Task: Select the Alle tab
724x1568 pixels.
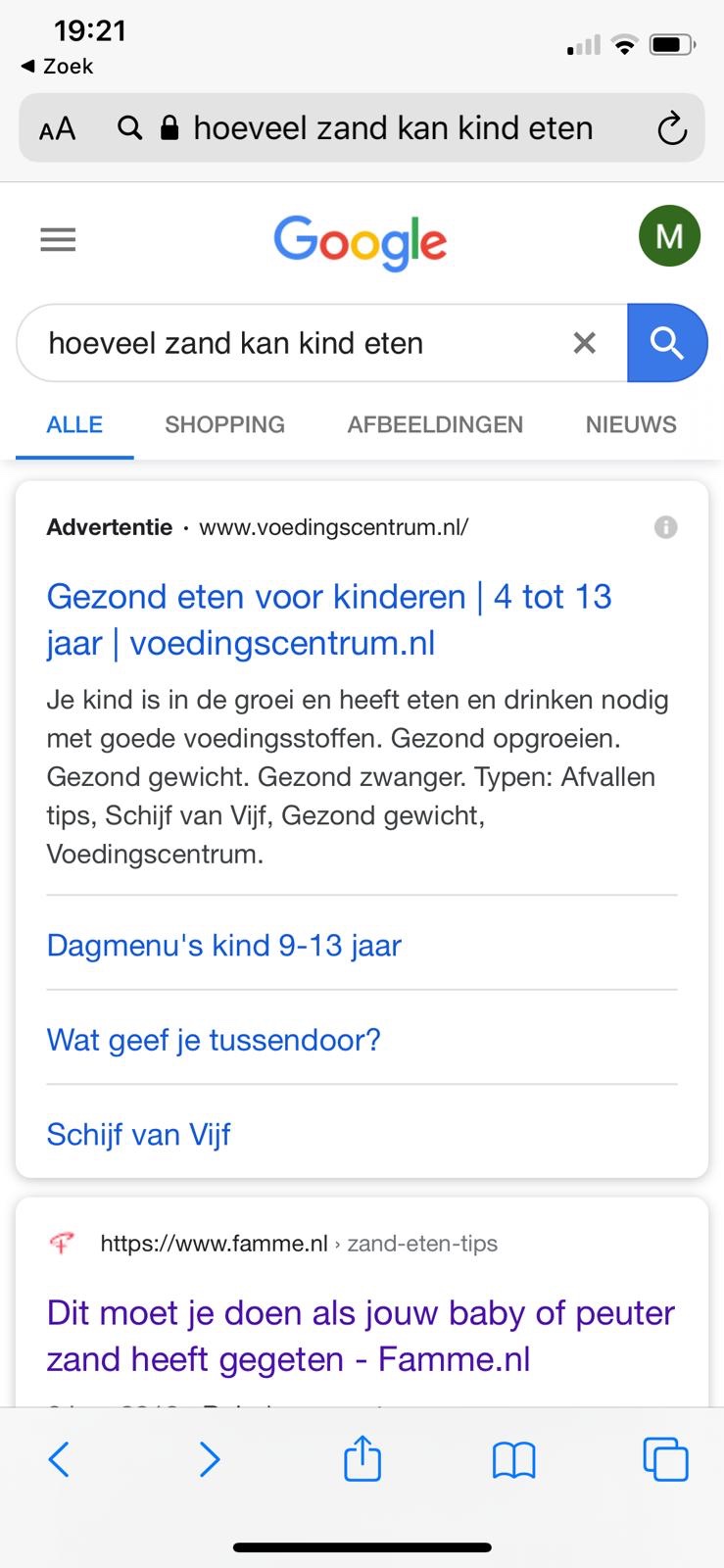Action: 74,424
